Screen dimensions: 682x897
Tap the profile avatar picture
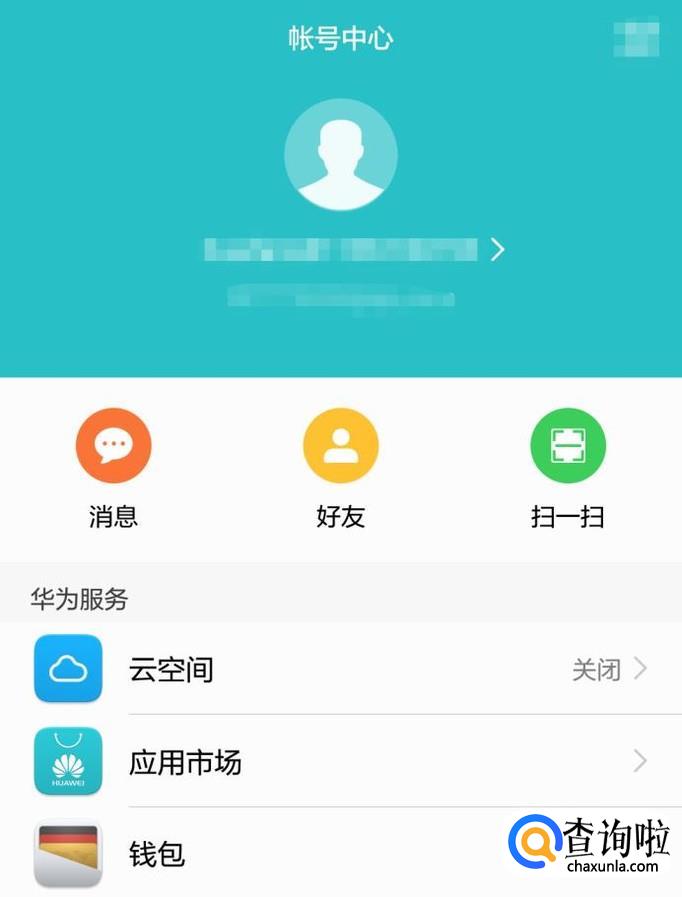click(x=341, y=154)
